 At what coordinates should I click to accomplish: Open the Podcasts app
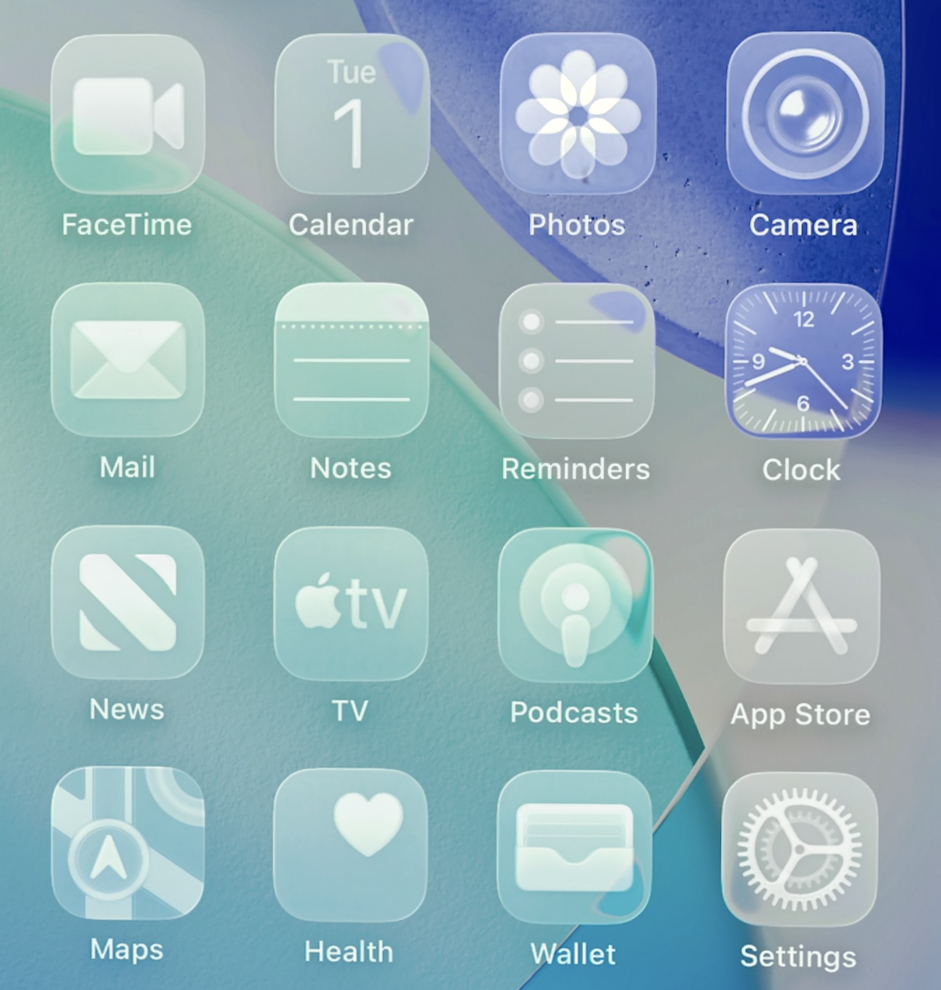point(575,604)
